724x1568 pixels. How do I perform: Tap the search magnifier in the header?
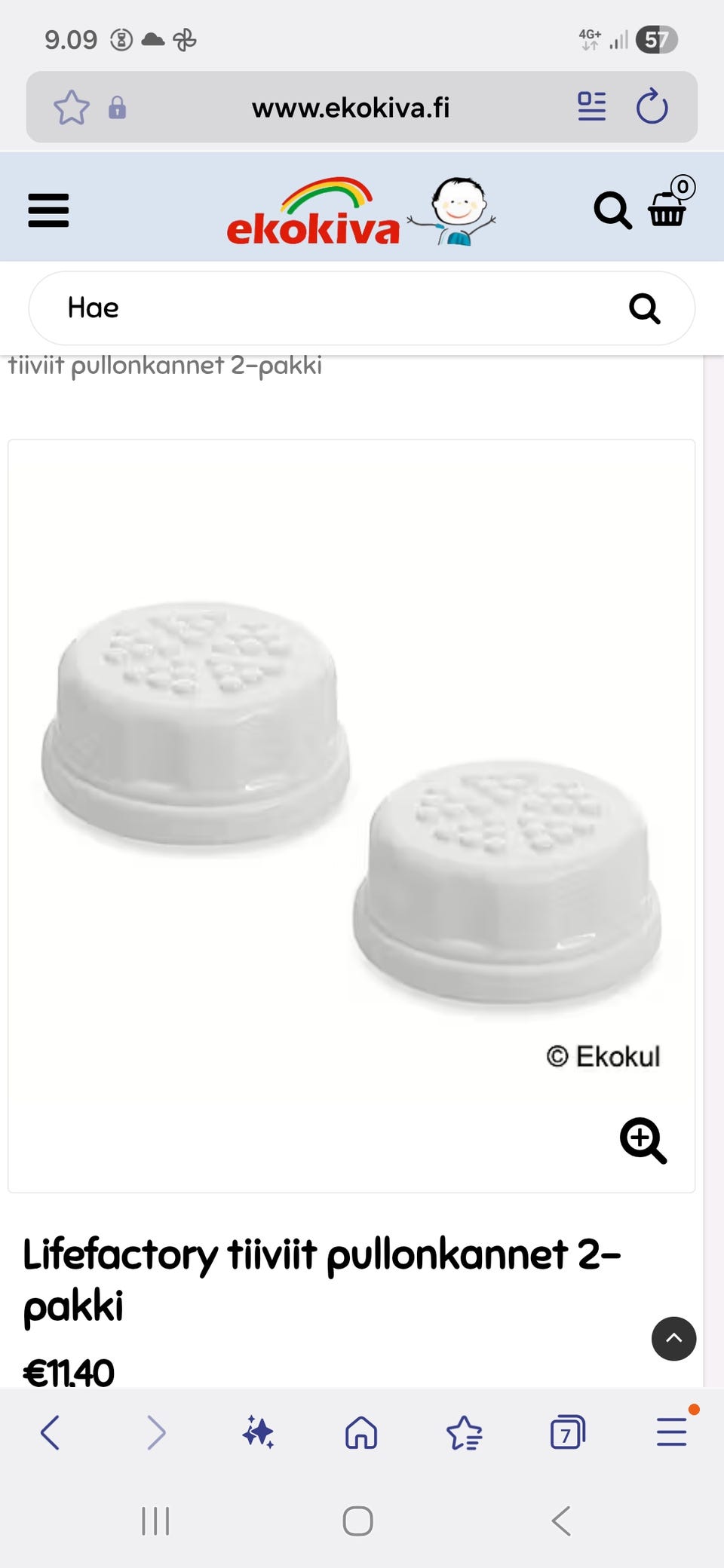(x=612, y=210)
